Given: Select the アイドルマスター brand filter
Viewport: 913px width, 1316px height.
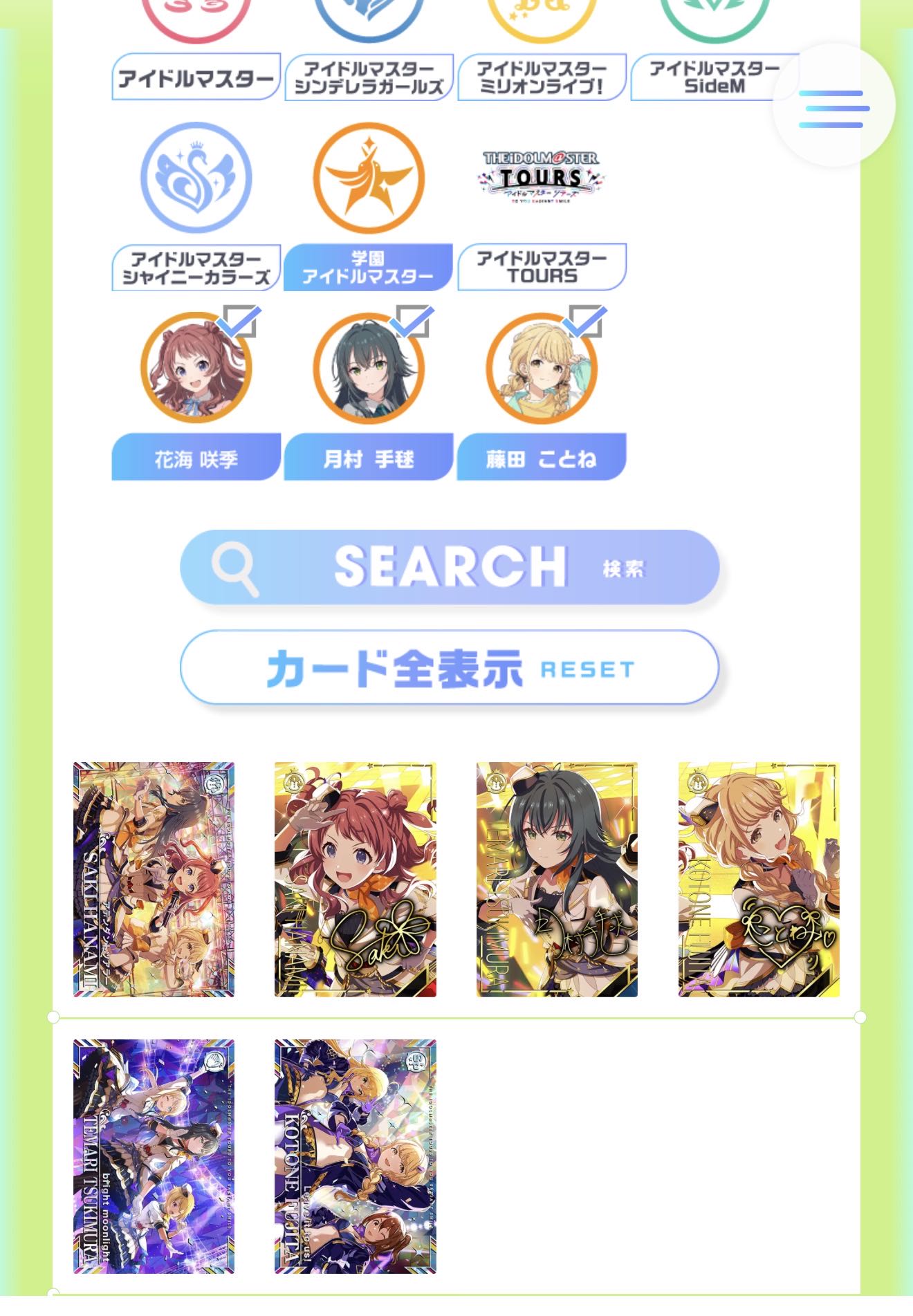Looking at the screenshot, I should [196, 77].
